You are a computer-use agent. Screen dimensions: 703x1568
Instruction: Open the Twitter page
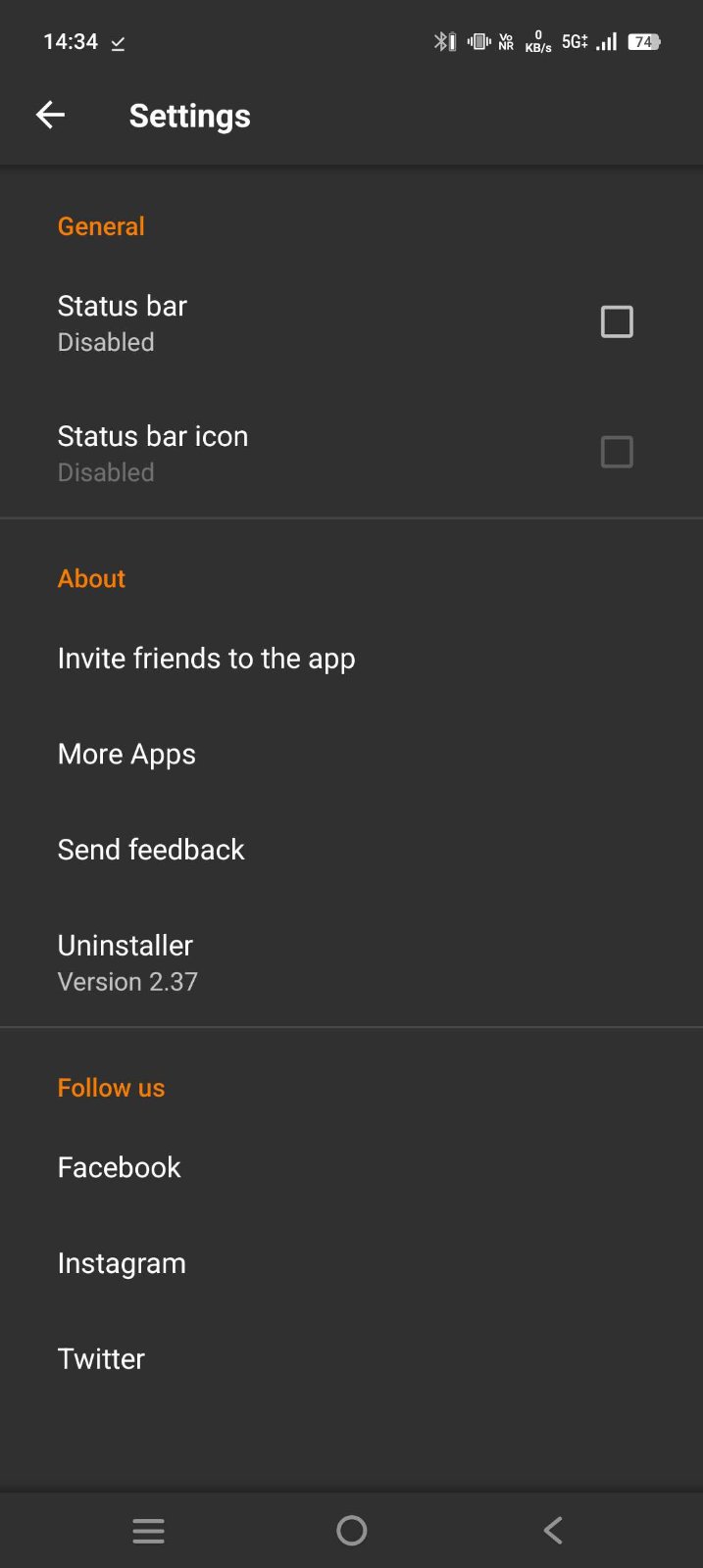click(x=101, y=1358)
